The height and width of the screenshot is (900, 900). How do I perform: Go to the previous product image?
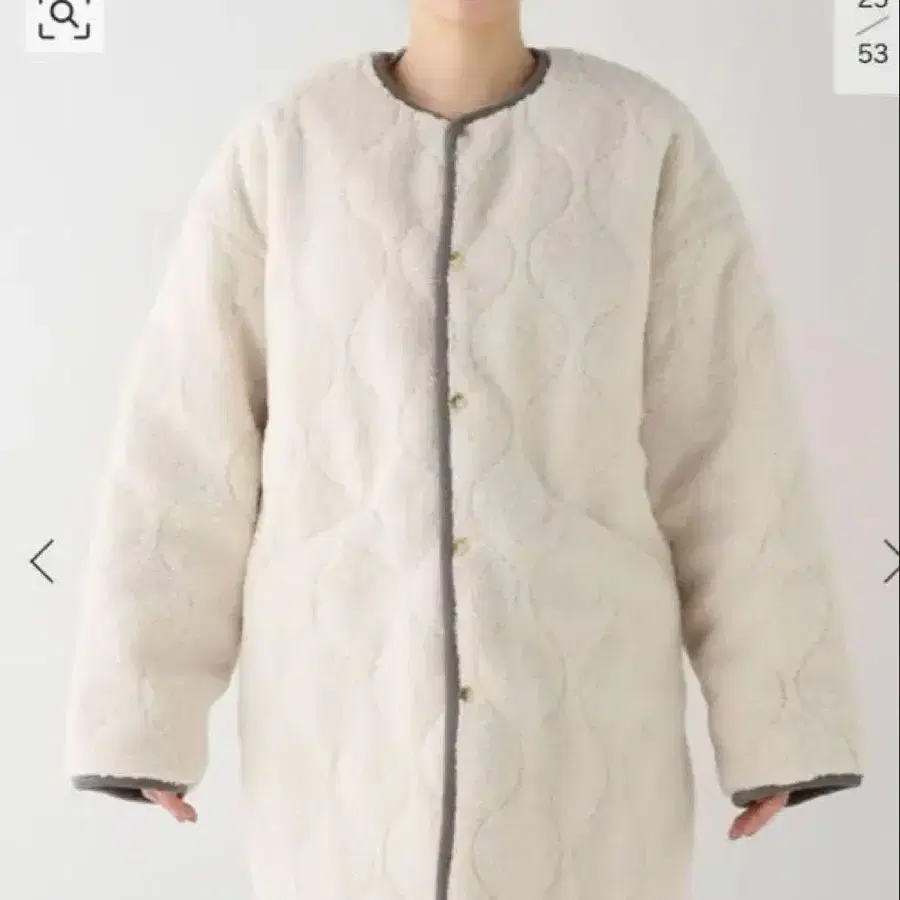42,561
